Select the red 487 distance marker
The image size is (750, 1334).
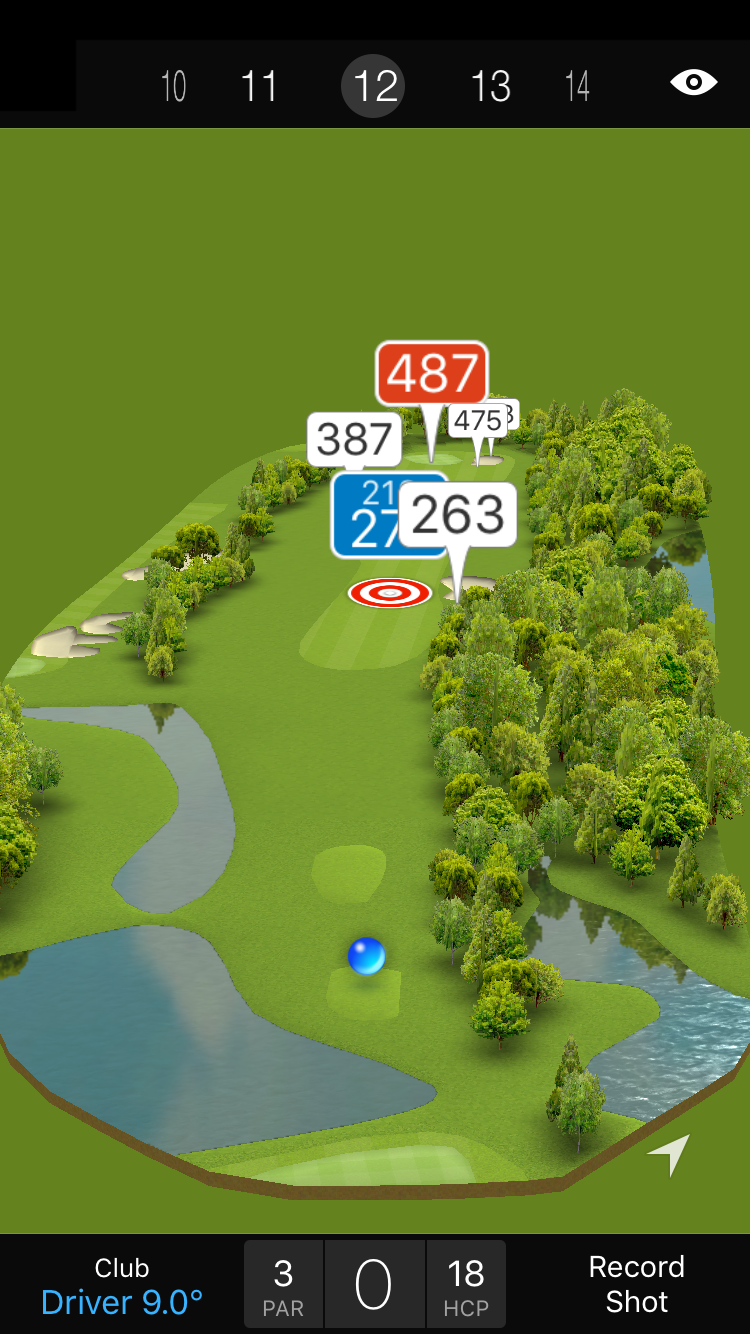coord(432,373)
